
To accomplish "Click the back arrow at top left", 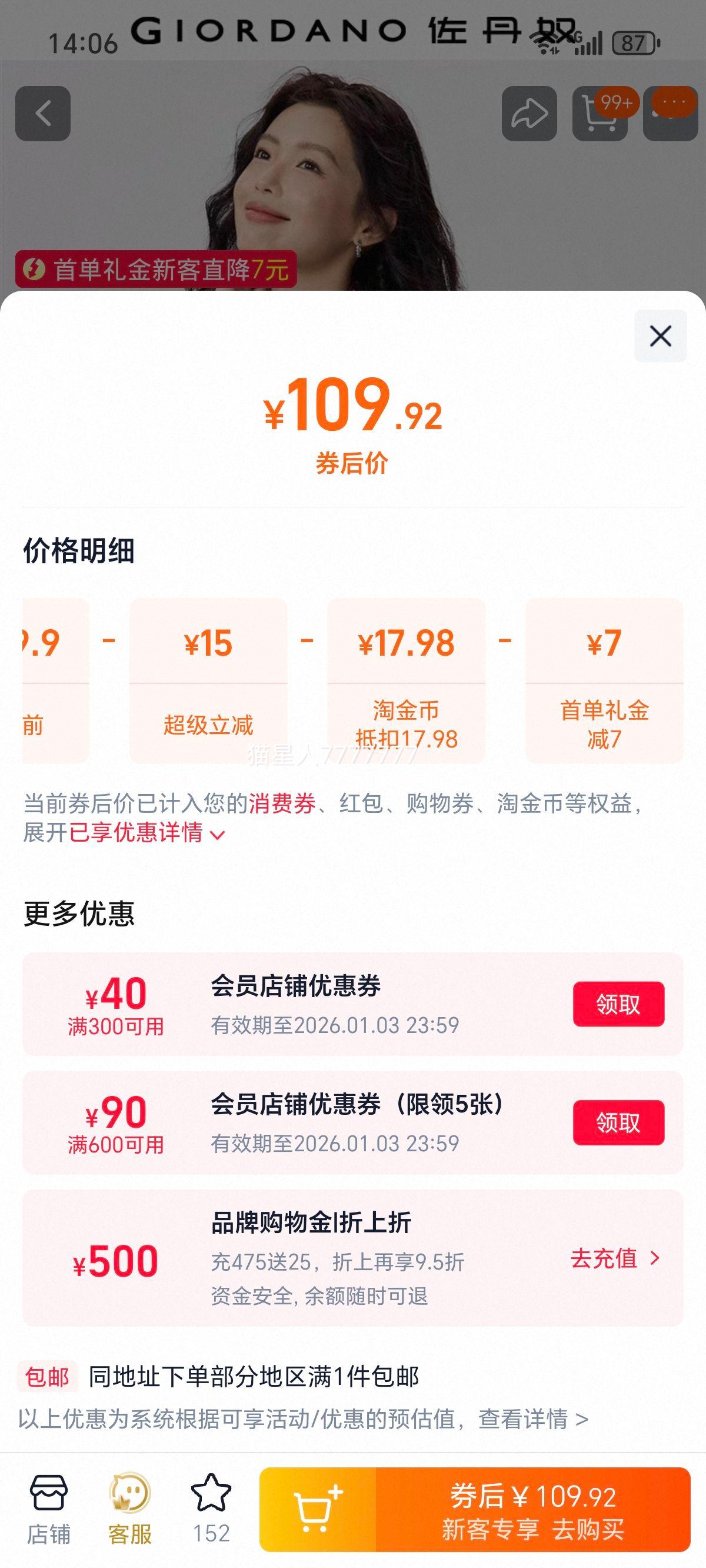I will (x=42, y=112).
